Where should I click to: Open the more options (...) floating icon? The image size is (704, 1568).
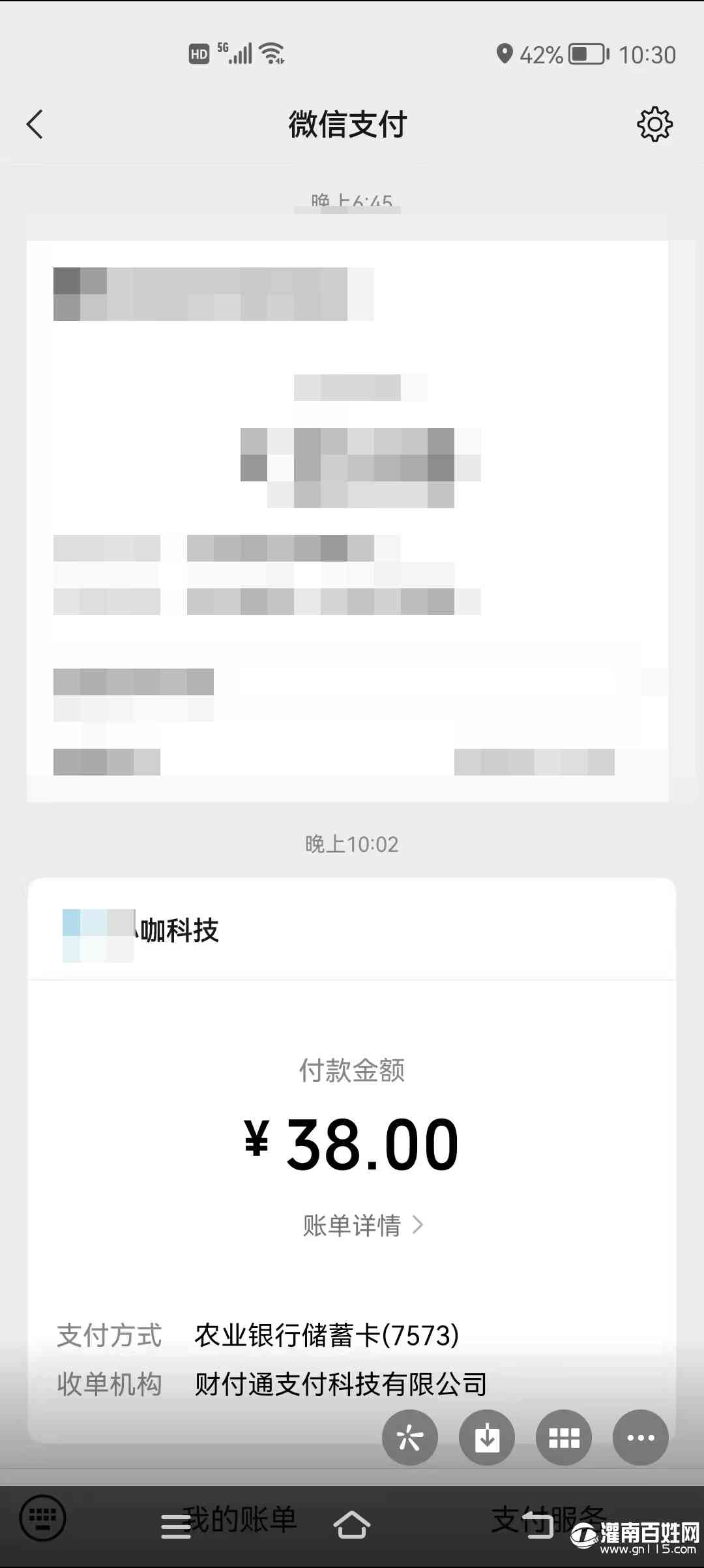[x=640, y=1438]
